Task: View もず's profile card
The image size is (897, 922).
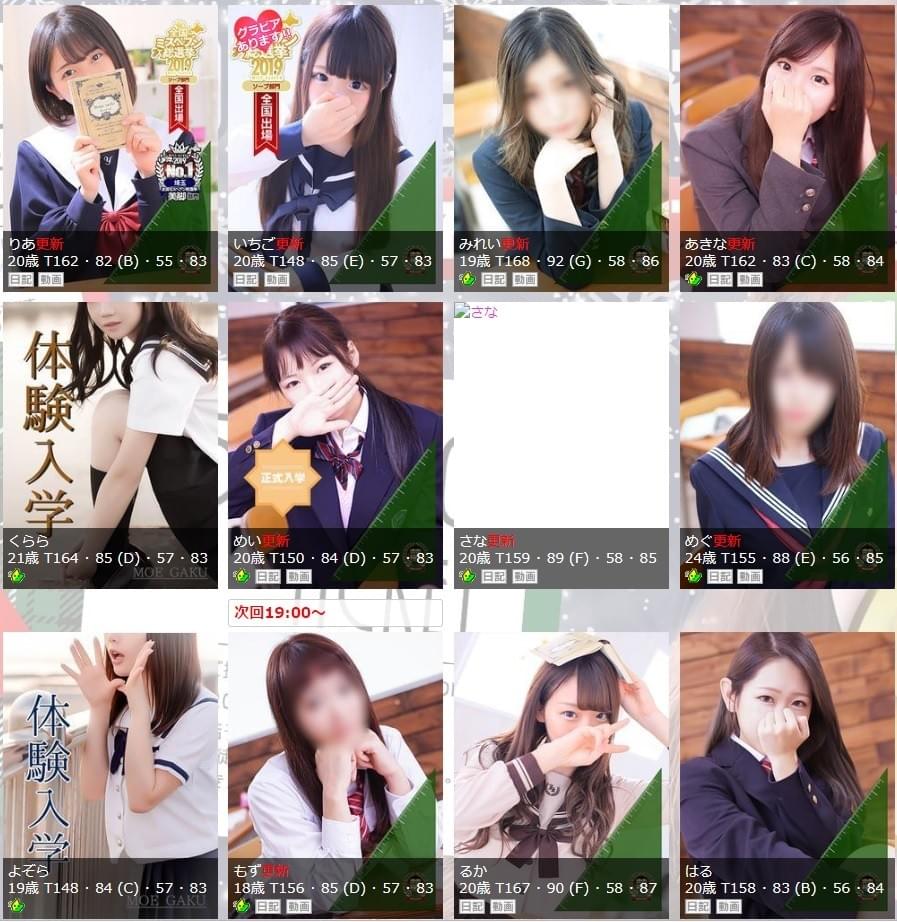Action: (x=335, y=750)
